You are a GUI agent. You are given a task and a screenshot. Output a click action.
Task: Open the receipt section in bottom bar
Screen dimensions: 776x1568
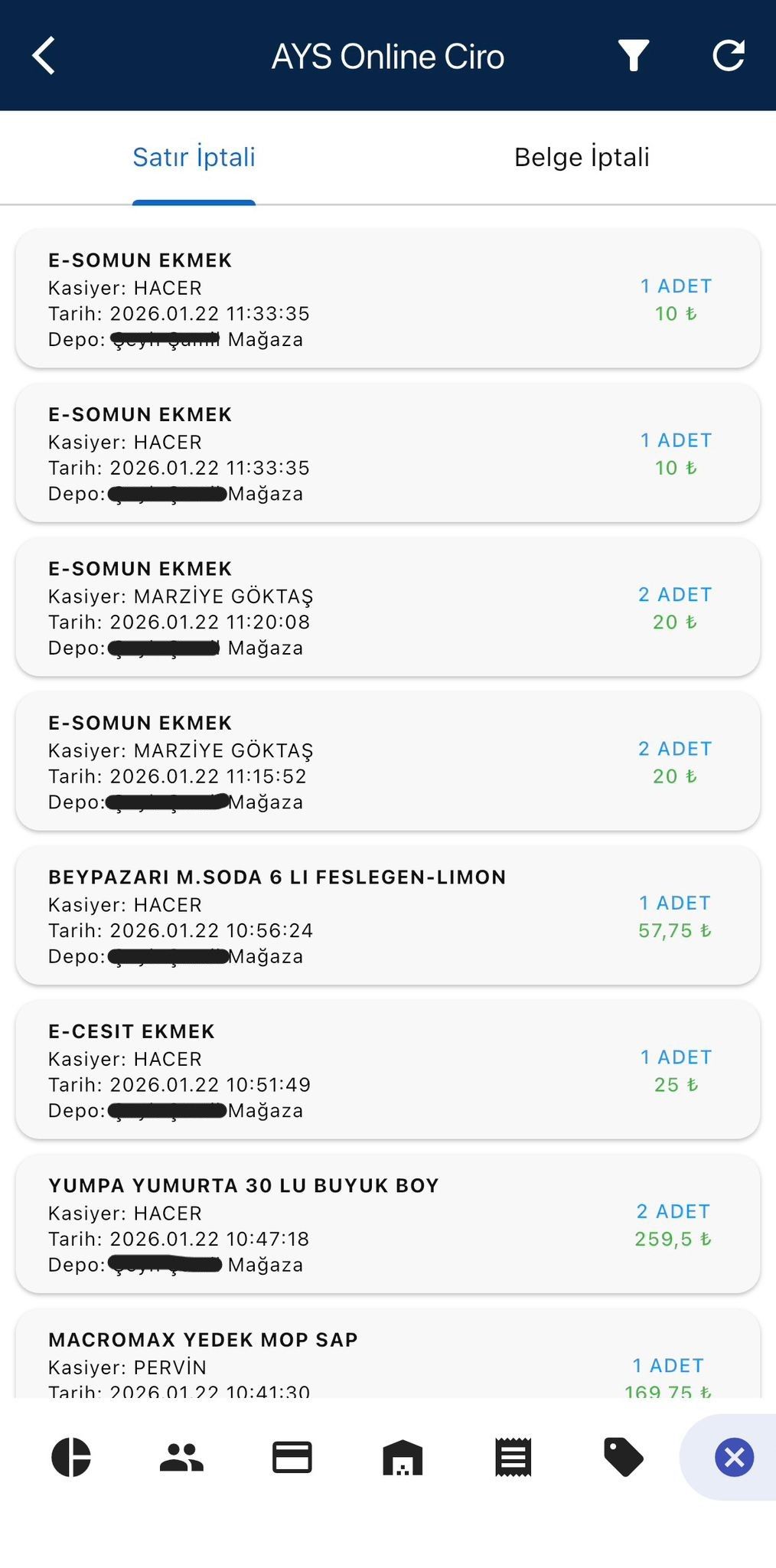513,1457
